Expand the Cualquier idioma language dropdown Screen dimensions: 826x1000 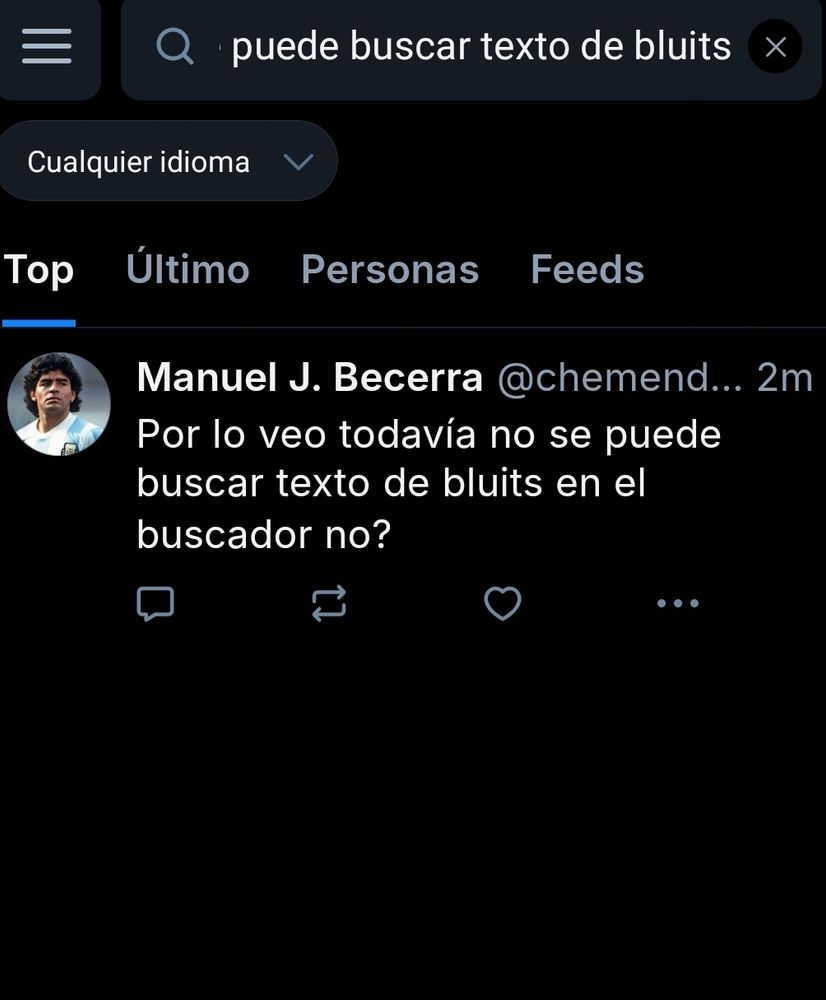tap(168, 162)
